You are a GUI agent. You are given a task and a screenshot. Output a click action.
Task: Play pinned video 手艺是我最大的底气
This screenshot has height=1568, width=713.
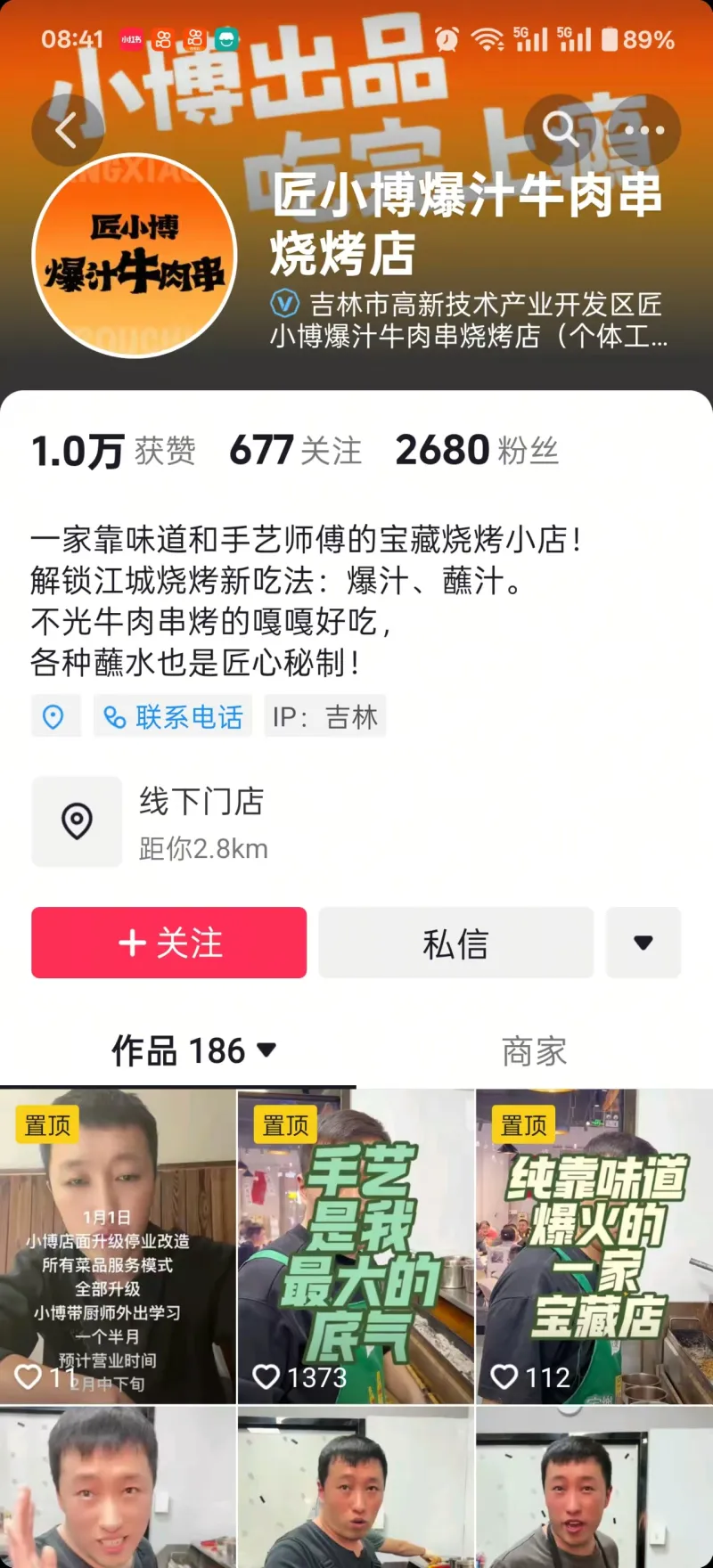tap(356, 1247)
